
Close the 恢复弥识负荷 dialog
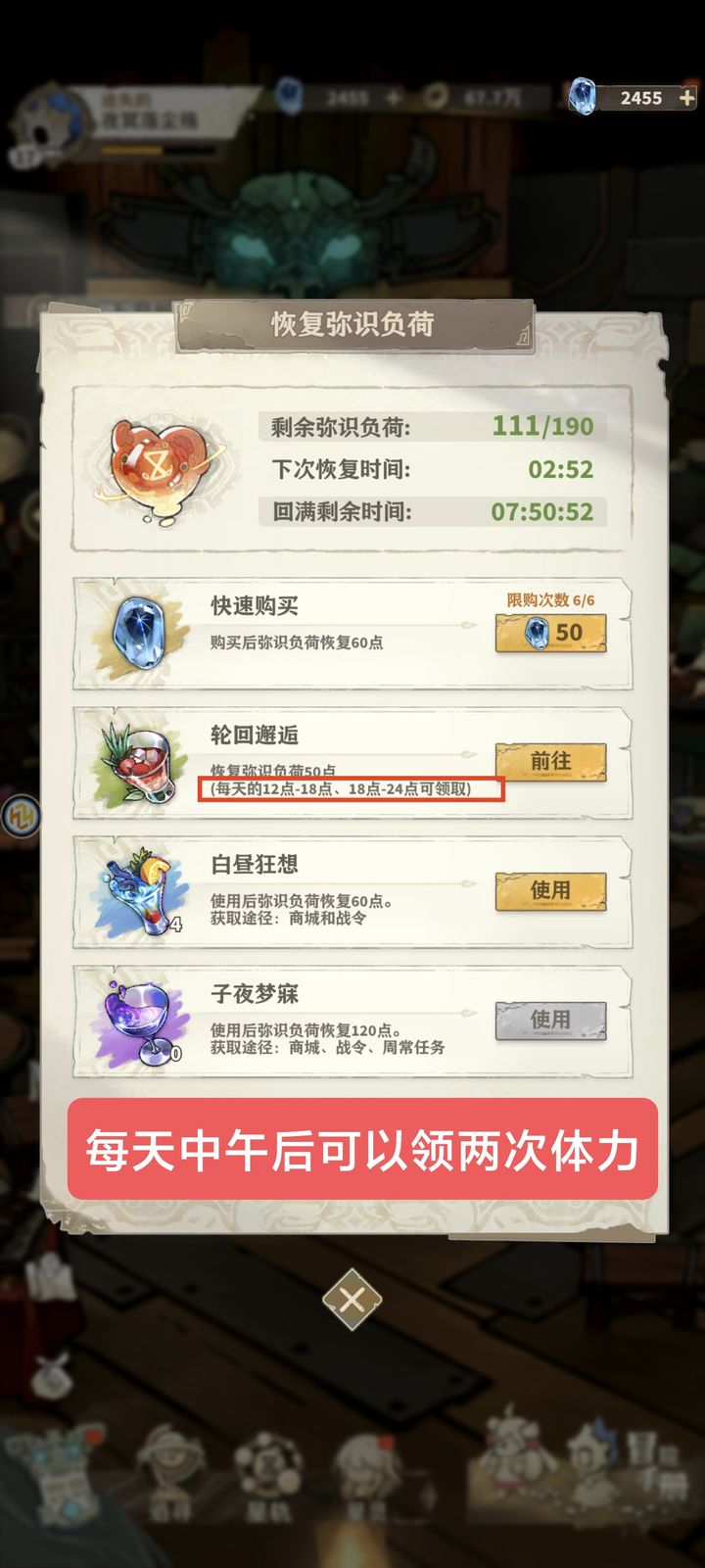(x=352, y=1301)
